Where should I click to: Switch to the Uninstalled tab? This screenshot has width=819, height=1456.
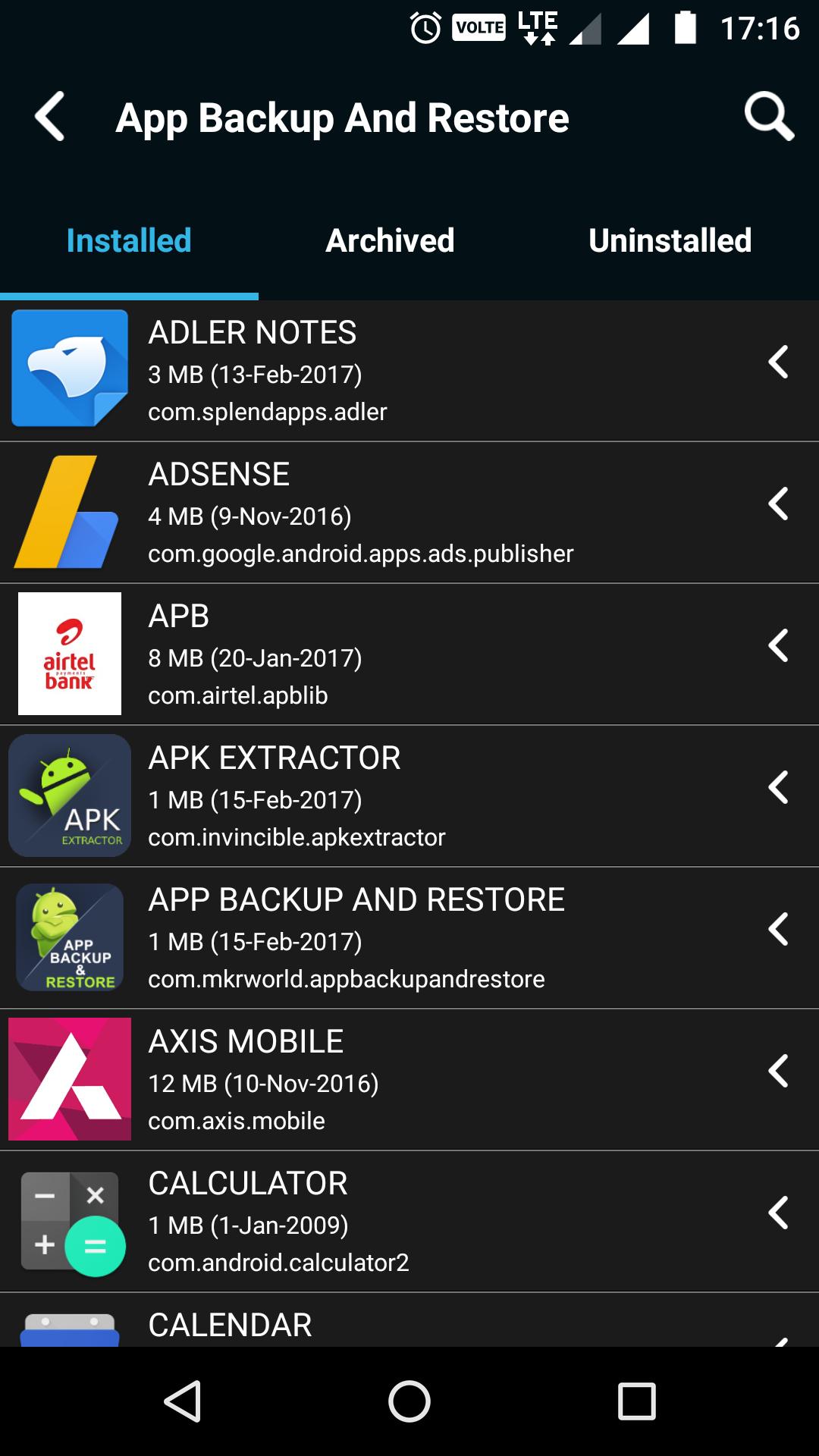tap(670, 240)
